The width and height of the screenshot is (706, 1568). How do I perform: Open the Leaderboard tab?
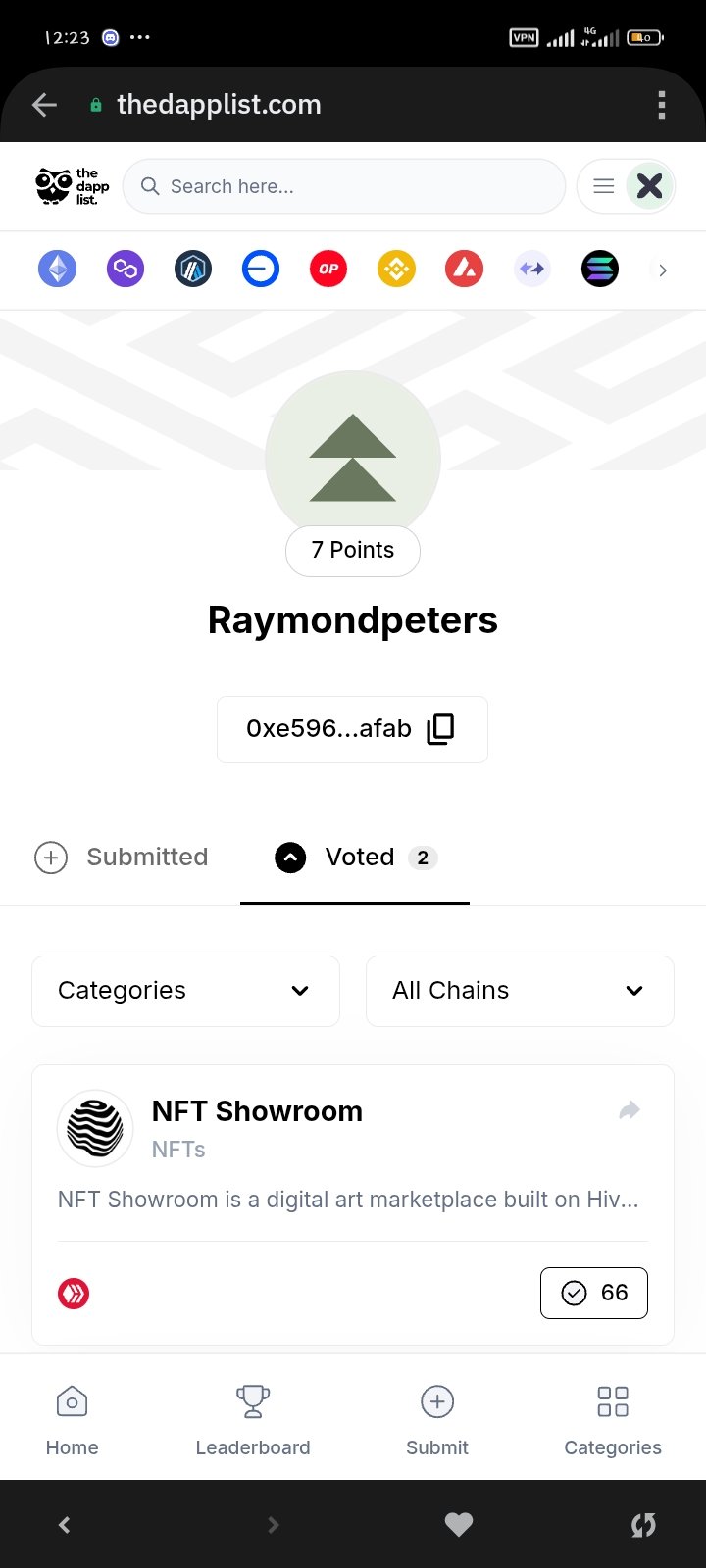point(253,1418)
